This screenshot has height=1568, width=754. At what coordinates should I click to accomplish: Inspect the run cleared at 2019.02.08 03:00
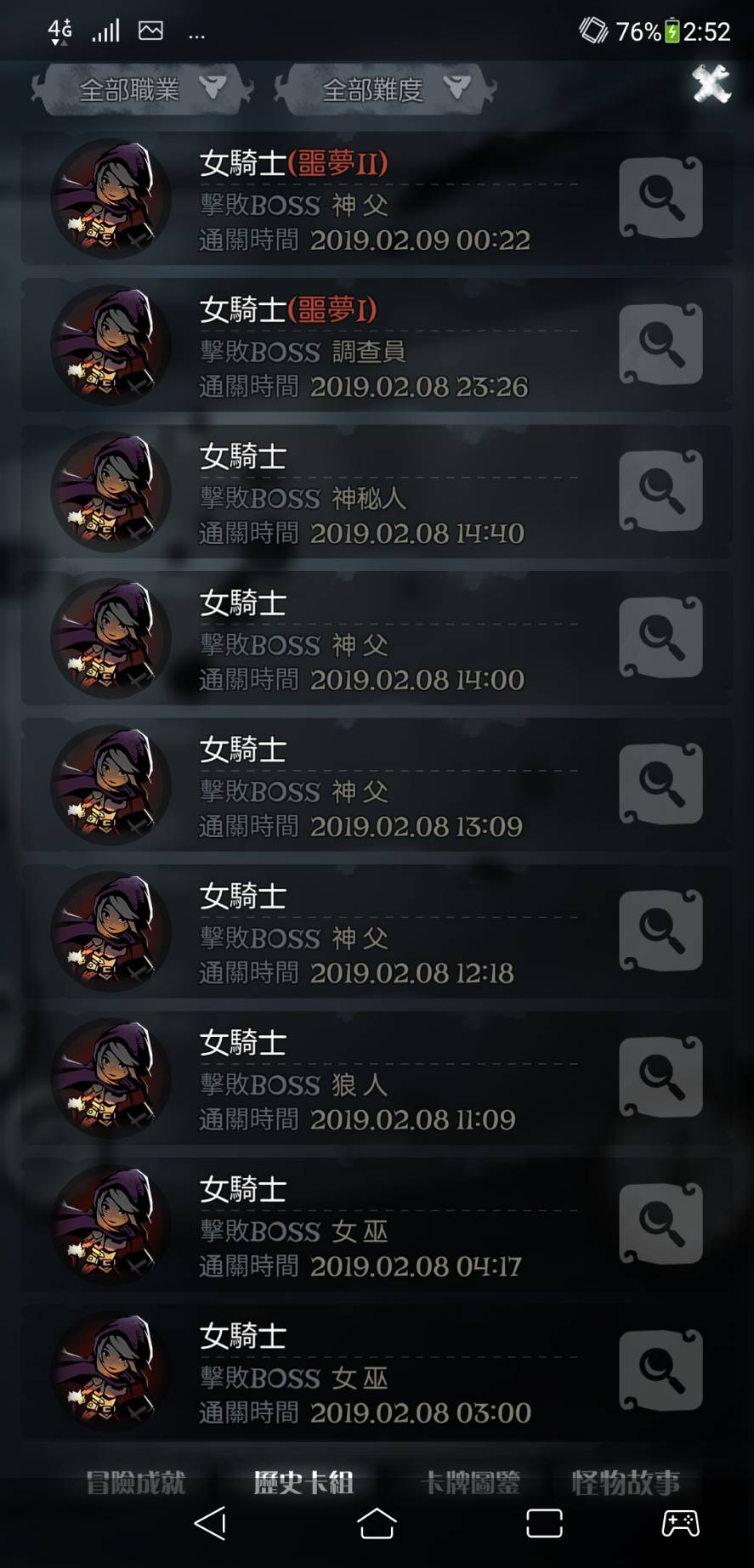pos(660,1370)
